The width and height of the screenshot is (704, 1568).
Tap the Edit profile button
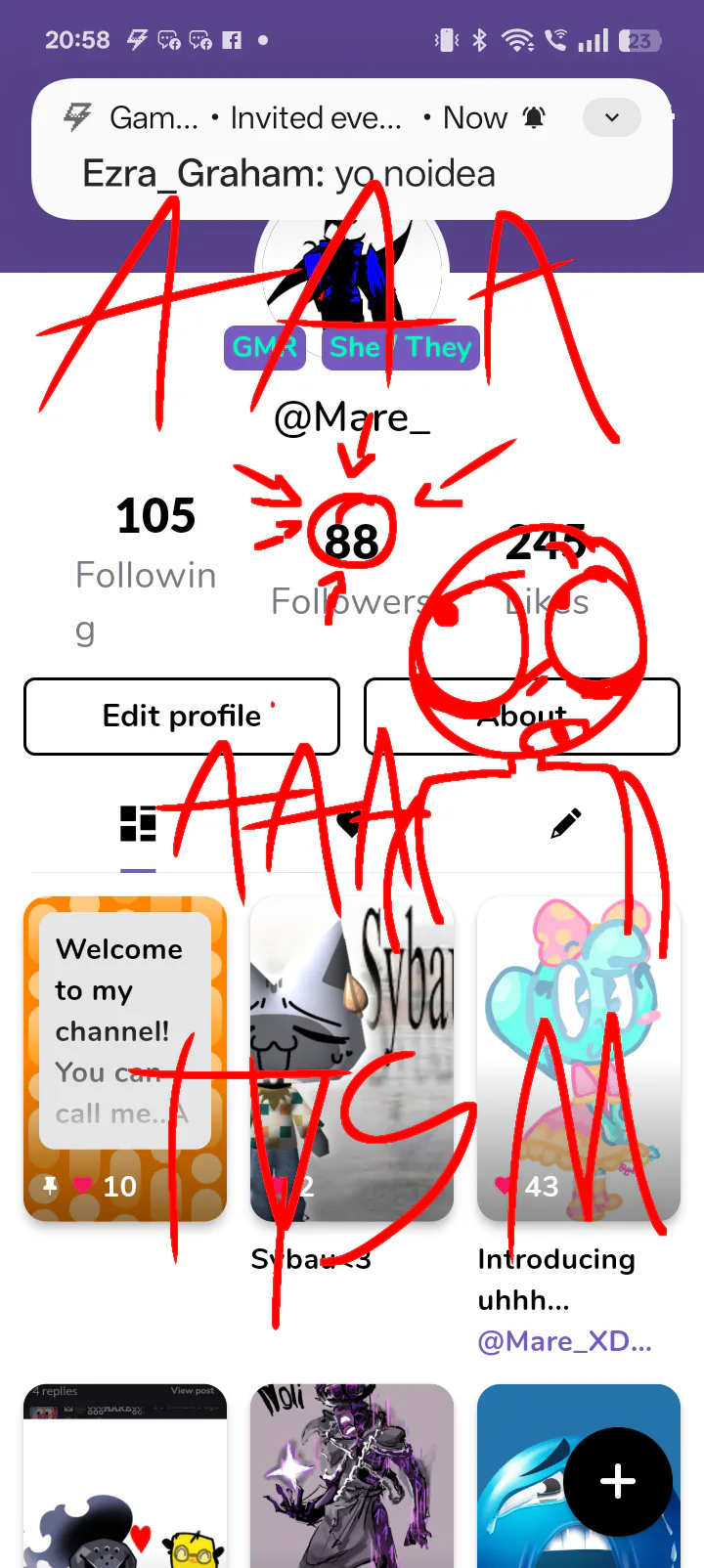(182, 717)
